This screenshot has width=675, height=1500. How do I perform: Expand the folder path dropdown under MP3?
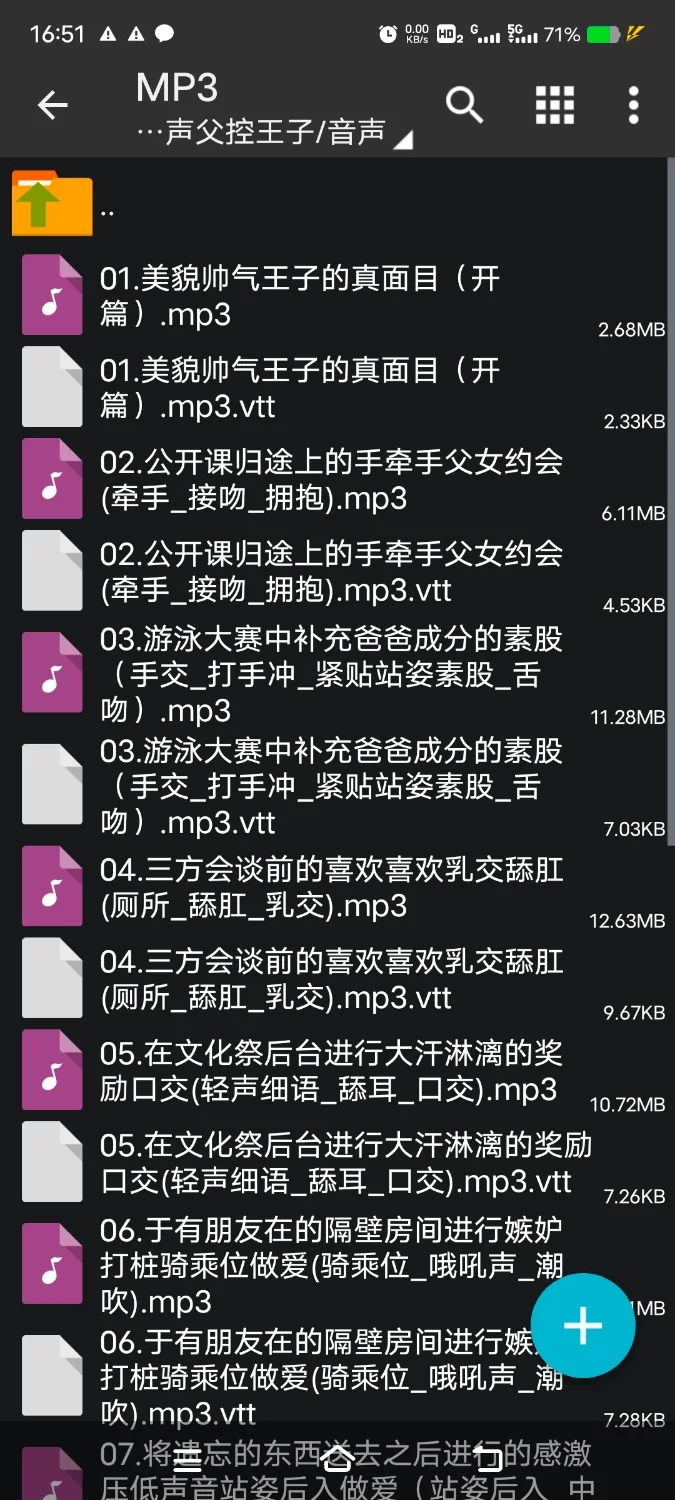[x=402, y=141]
